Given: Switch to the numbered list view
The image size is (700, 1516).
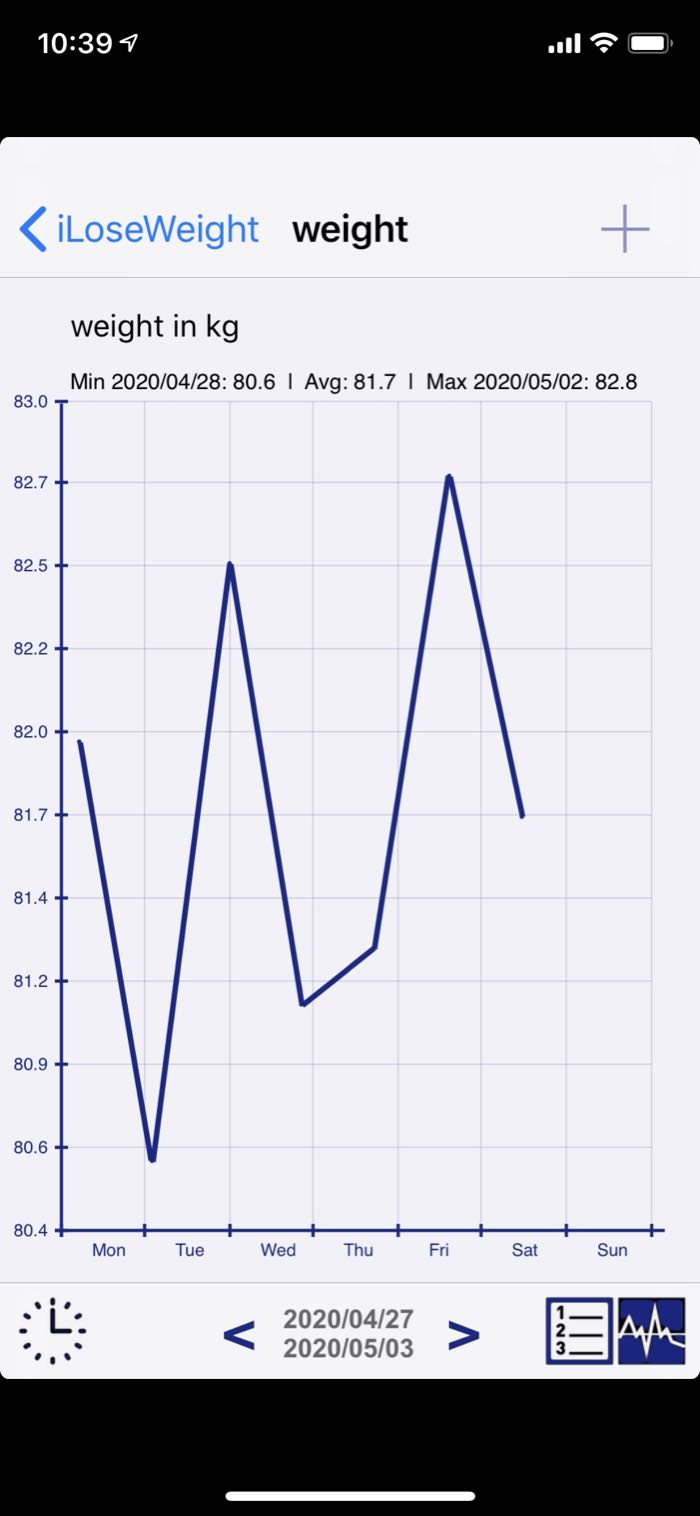Looking at the screenshot, I should point(579,1331).
